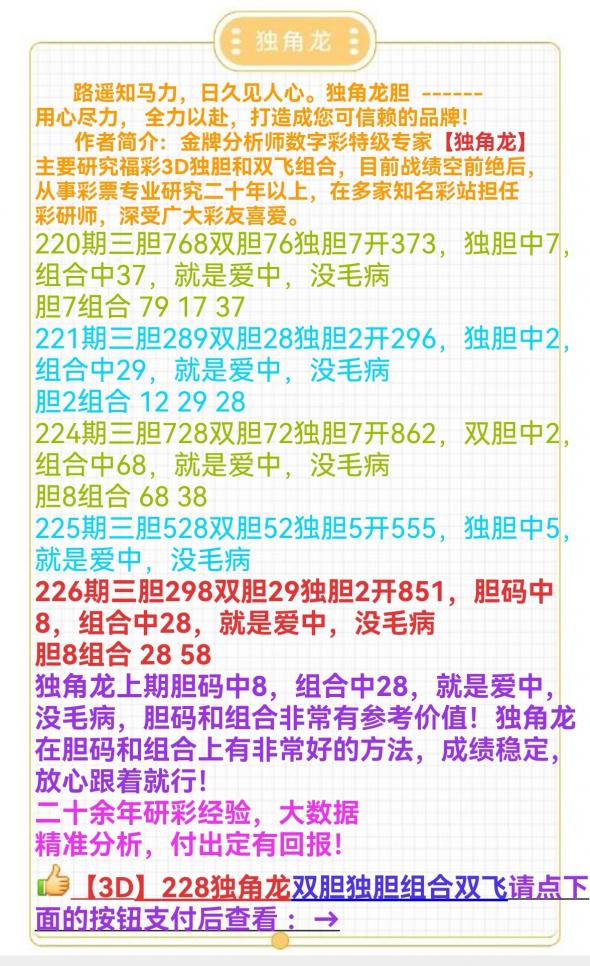Open the underlined 【3D】228独角龙 link
The width and height of the screenshot is (590, 966).
click(182, 887)
